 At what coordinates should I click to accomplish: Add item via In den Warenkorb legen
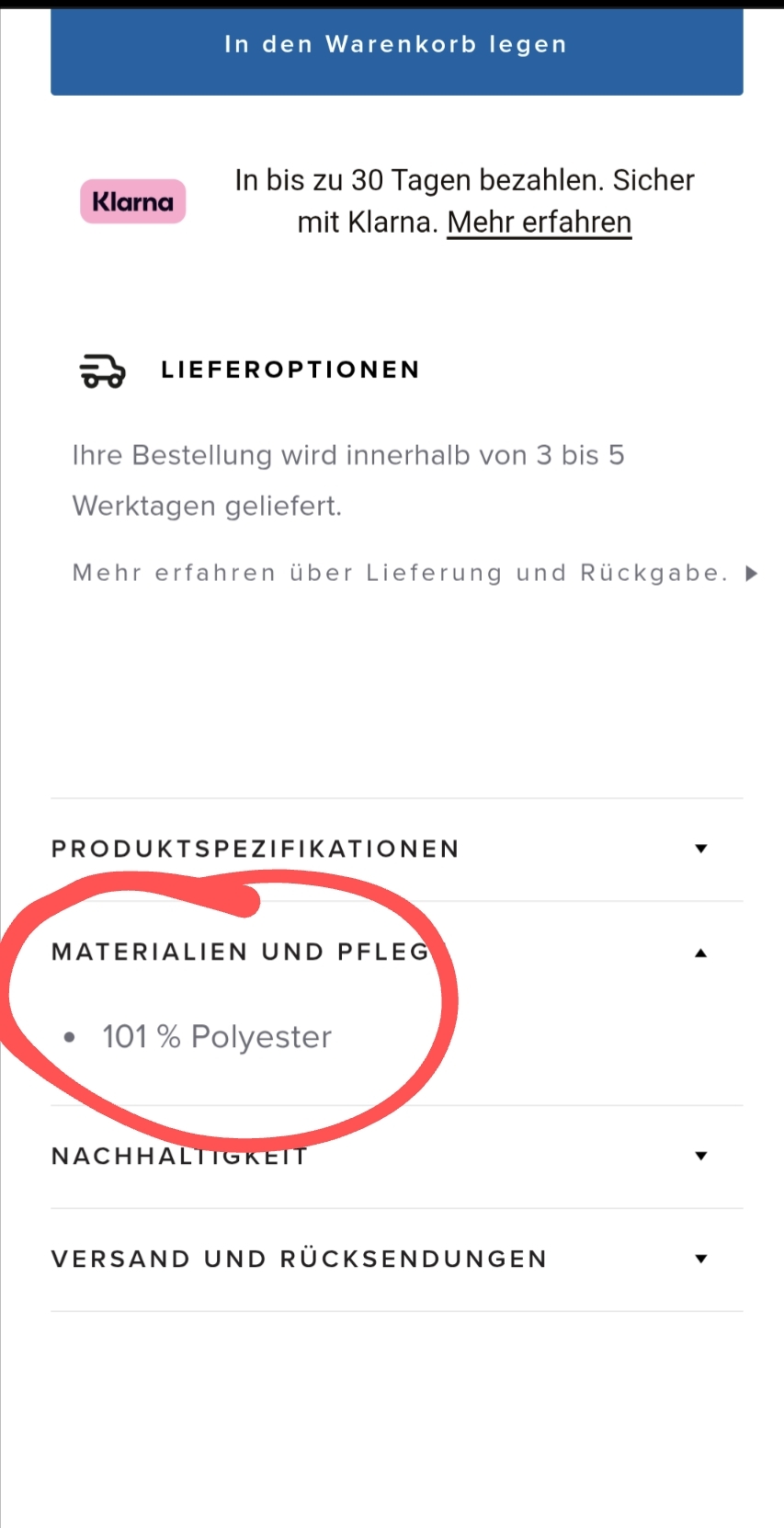tap(396, 46)
